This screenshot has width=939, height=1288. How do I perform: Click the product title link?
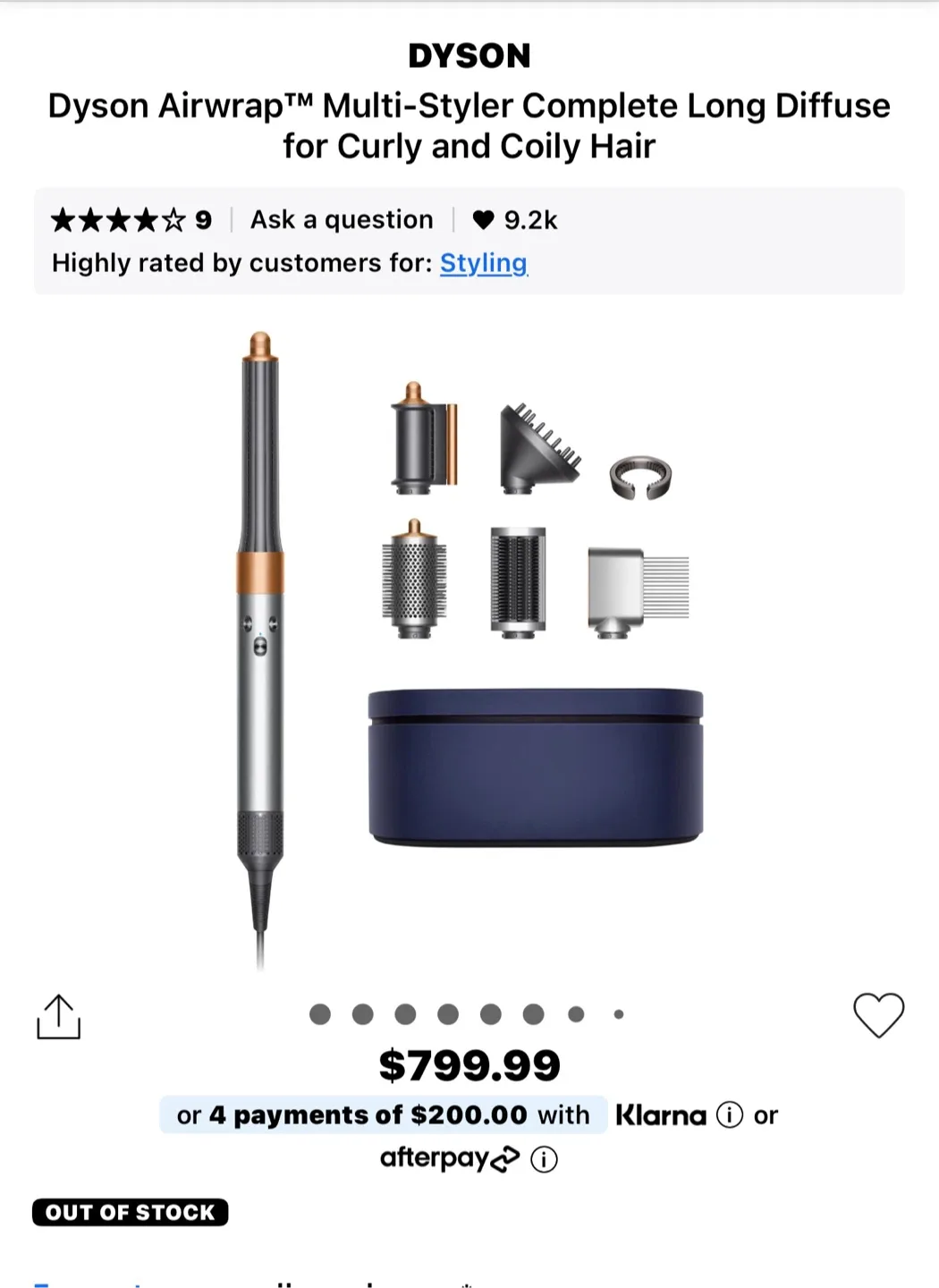tap(469, 125)
